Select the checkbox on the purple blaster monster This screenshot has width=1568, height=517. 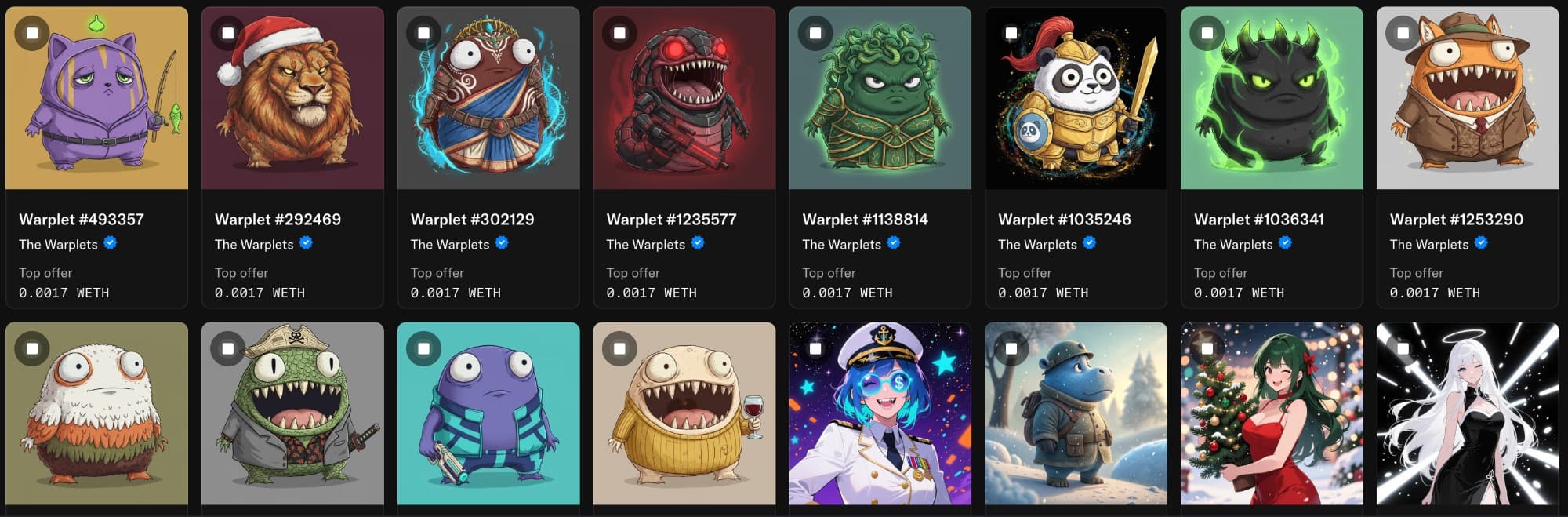423,348
